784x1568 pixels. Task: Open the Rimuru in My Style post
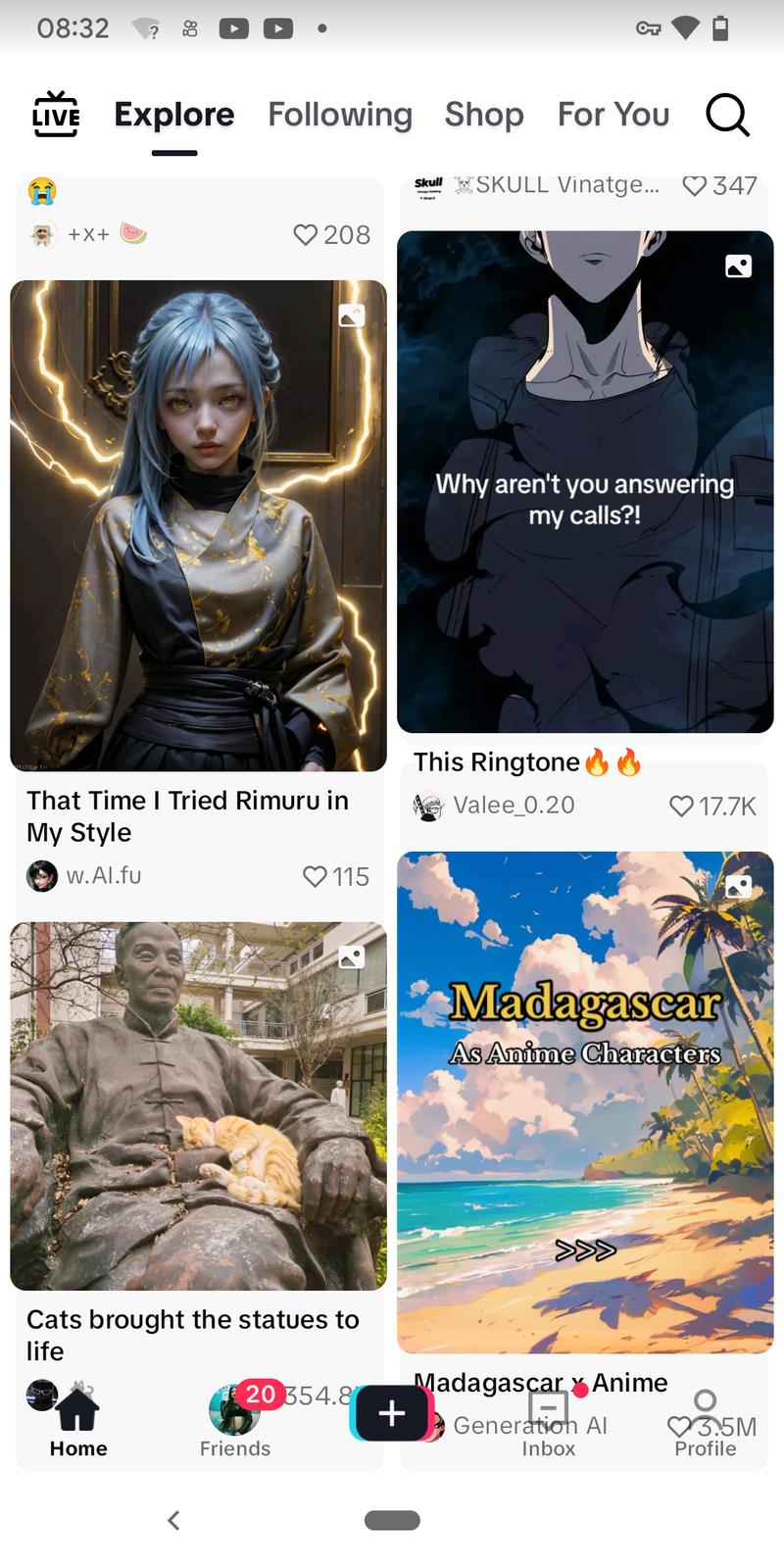click(198, 525)
